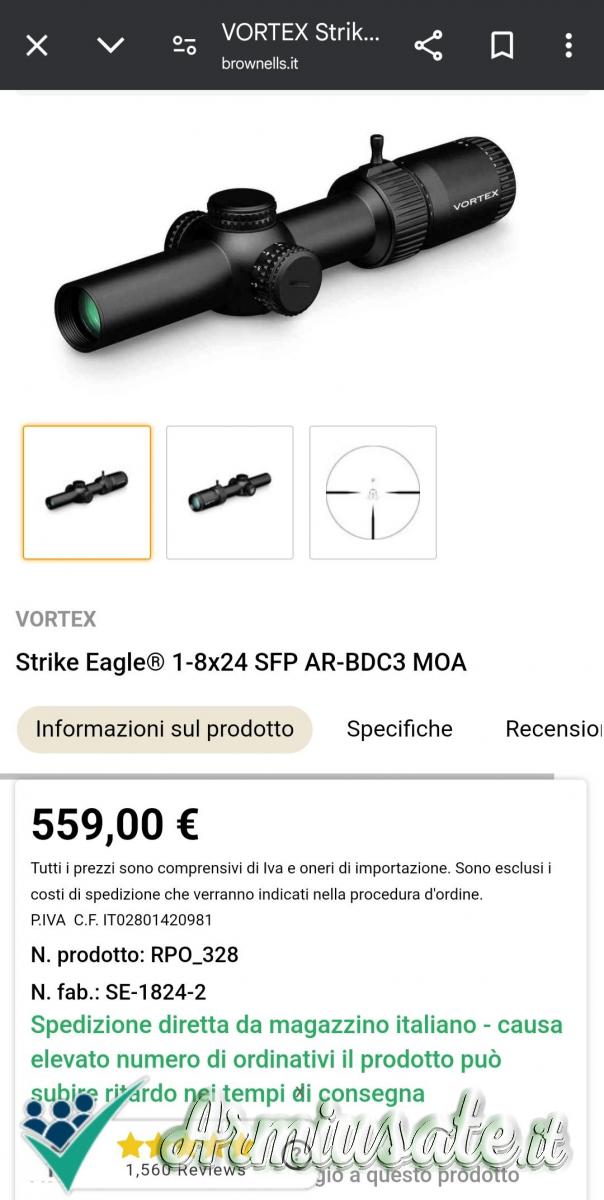This screenshot has height=1200, width=604.
Task: Open the three-dot overflow menu
Action: click(568, 45)
